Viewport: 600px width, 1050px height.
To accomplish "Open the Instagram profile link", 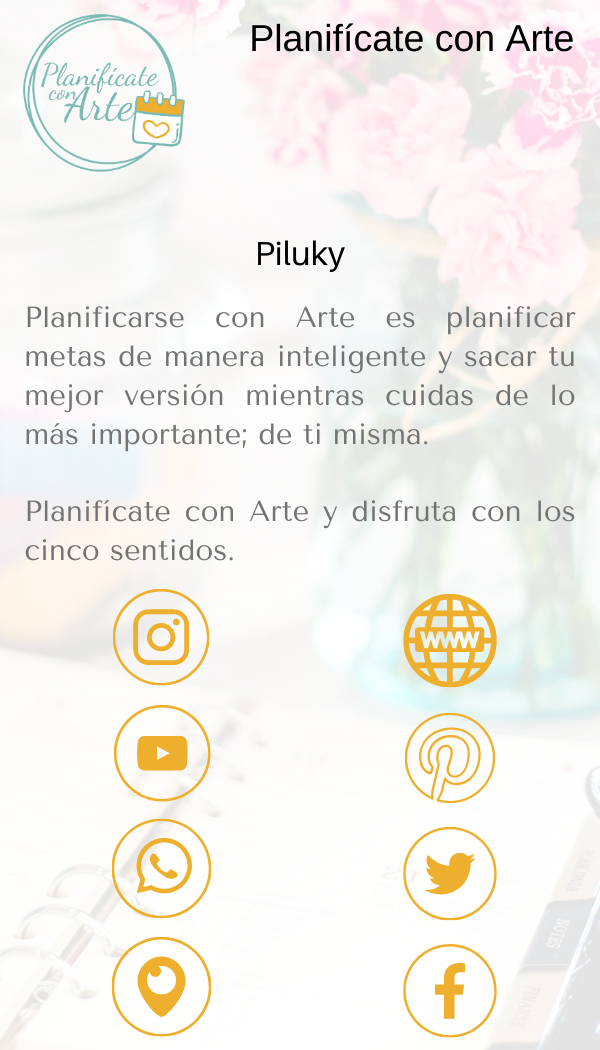I will click(161, 637).
